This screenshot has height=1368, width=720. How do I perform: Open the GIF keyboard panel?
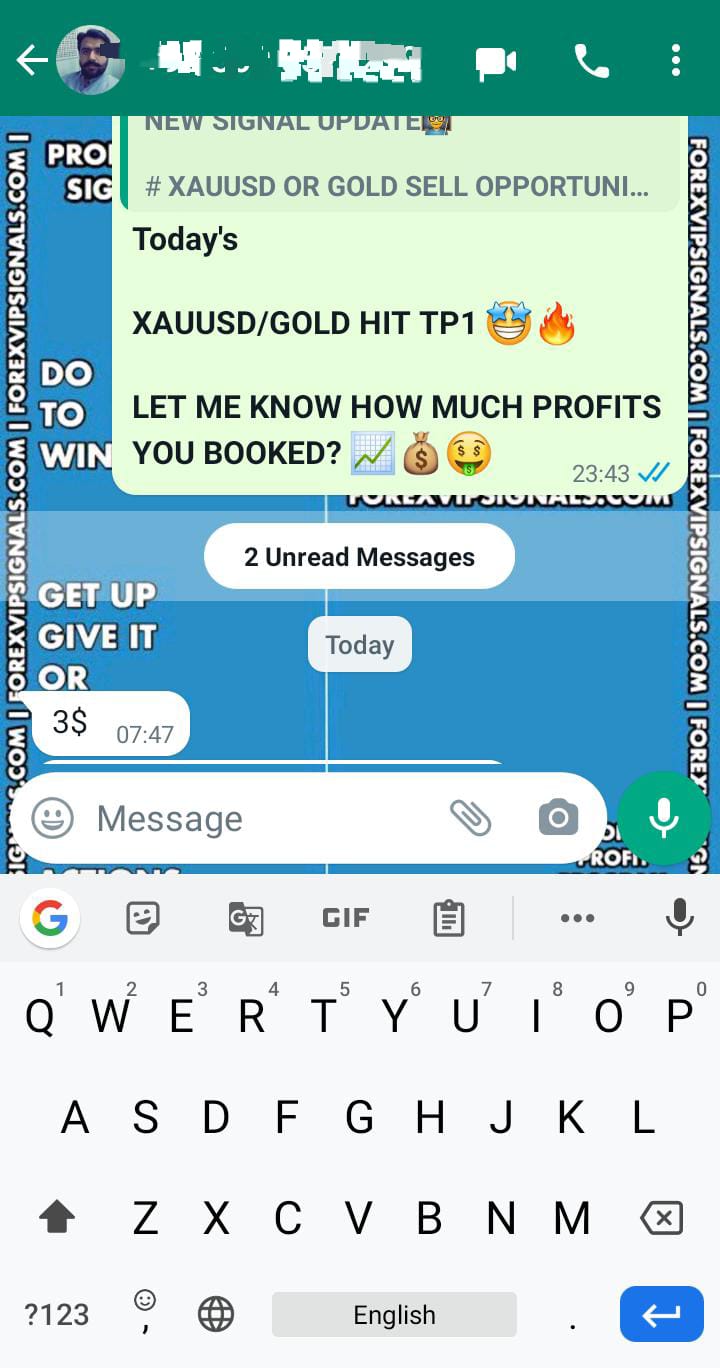(346, 917)
